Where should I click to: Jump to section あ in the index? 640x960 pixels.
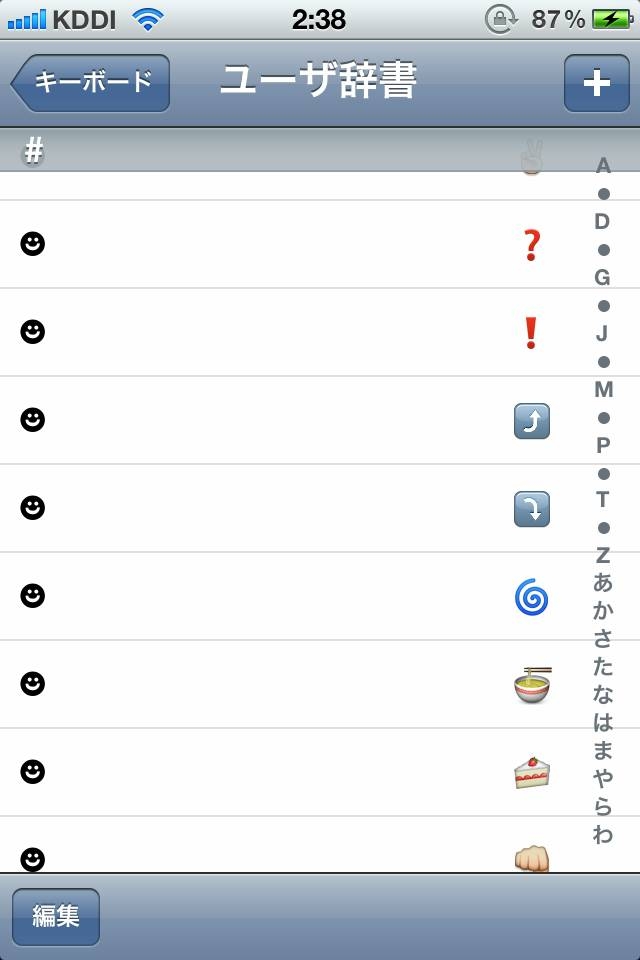pyautogui.click(x=603, y=582)
